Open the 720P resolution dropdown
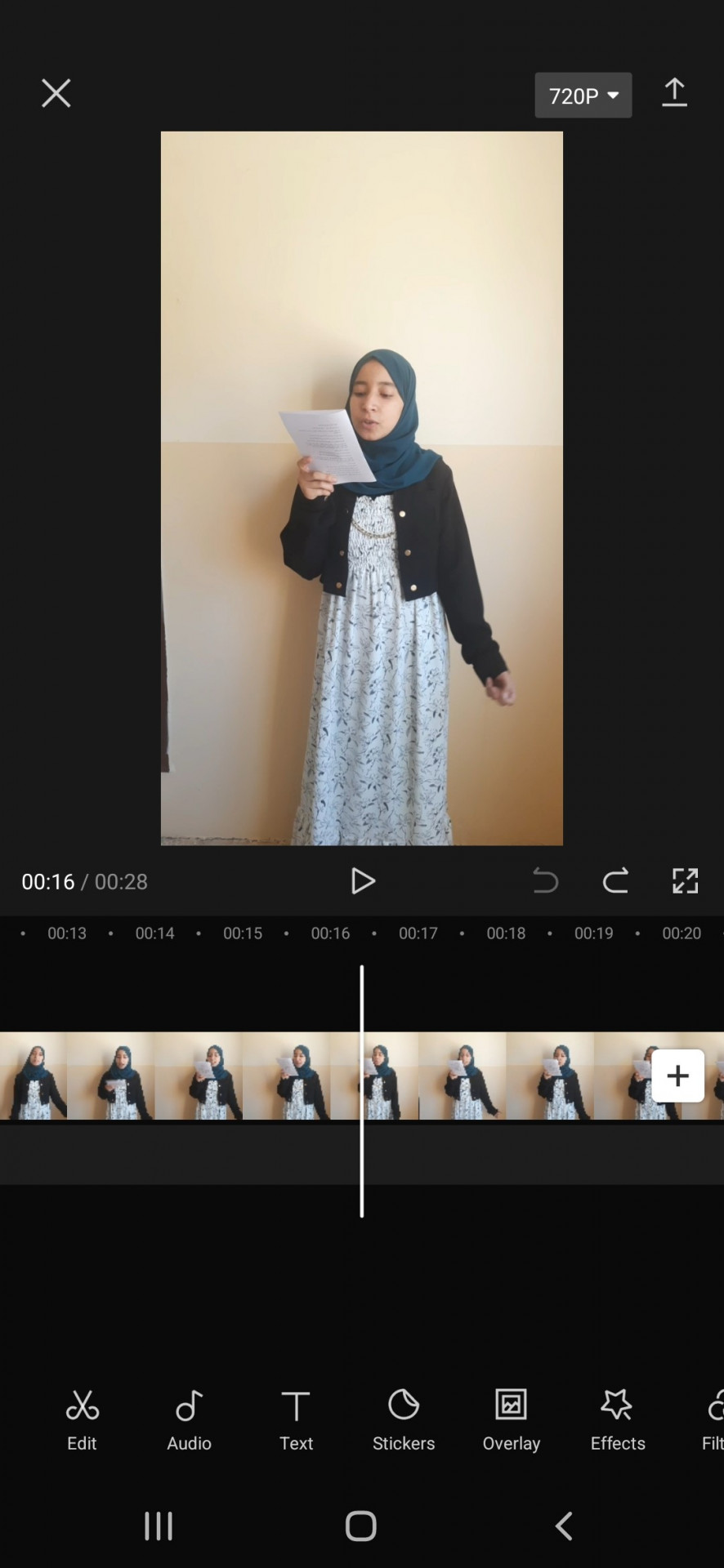The width and height of the screenshot is (724, 1568). [x=583, y=96]
